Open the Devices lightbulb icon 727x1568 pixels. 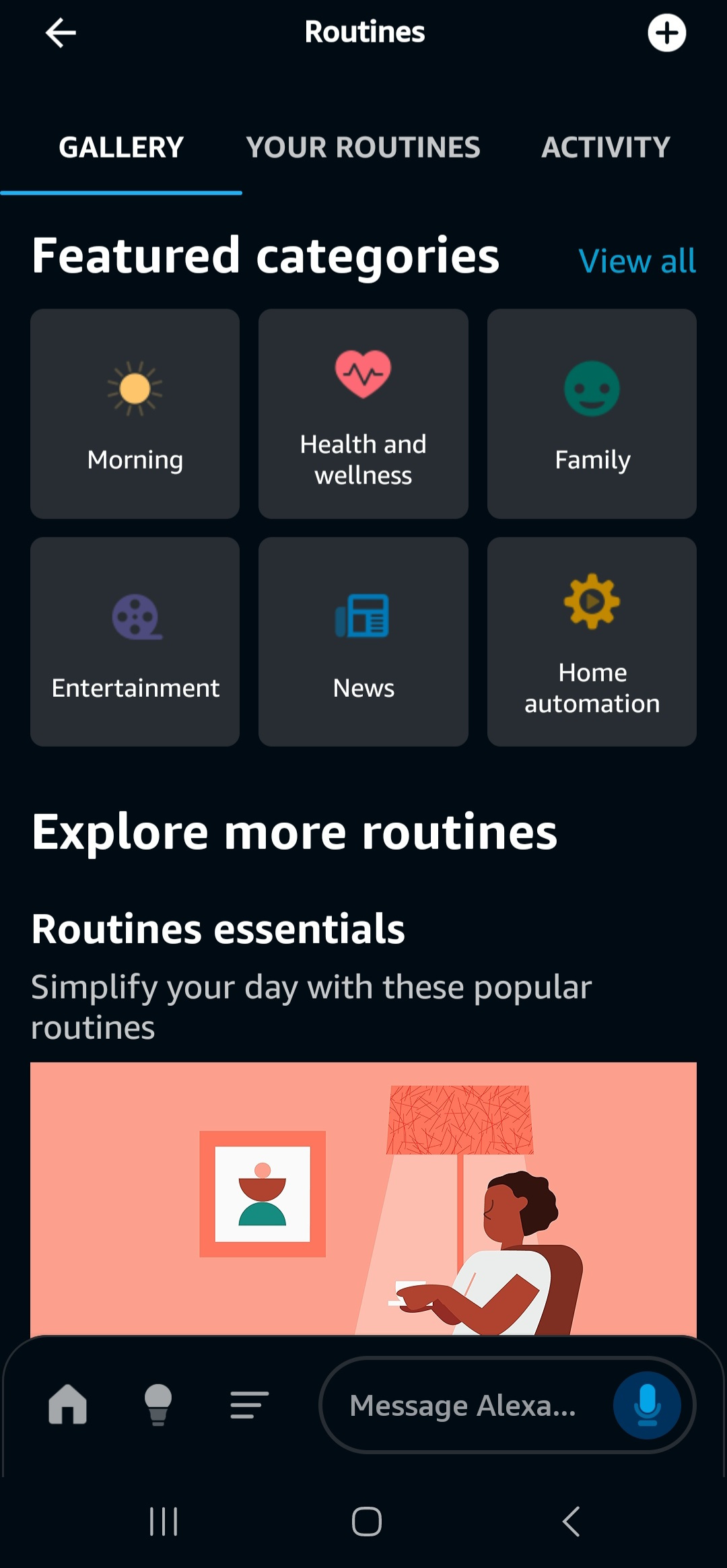(158, 1405)
